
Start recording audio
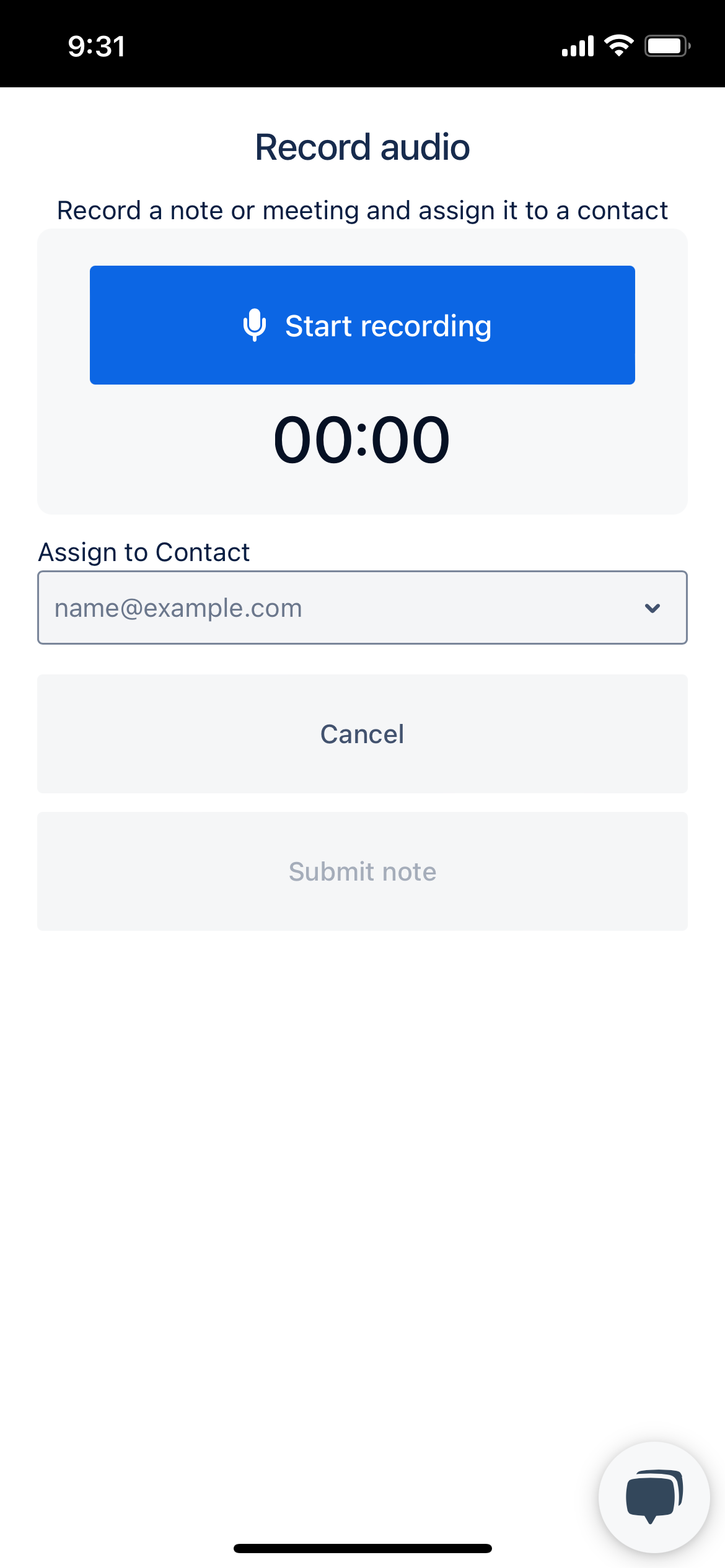[x=362, y=325]
